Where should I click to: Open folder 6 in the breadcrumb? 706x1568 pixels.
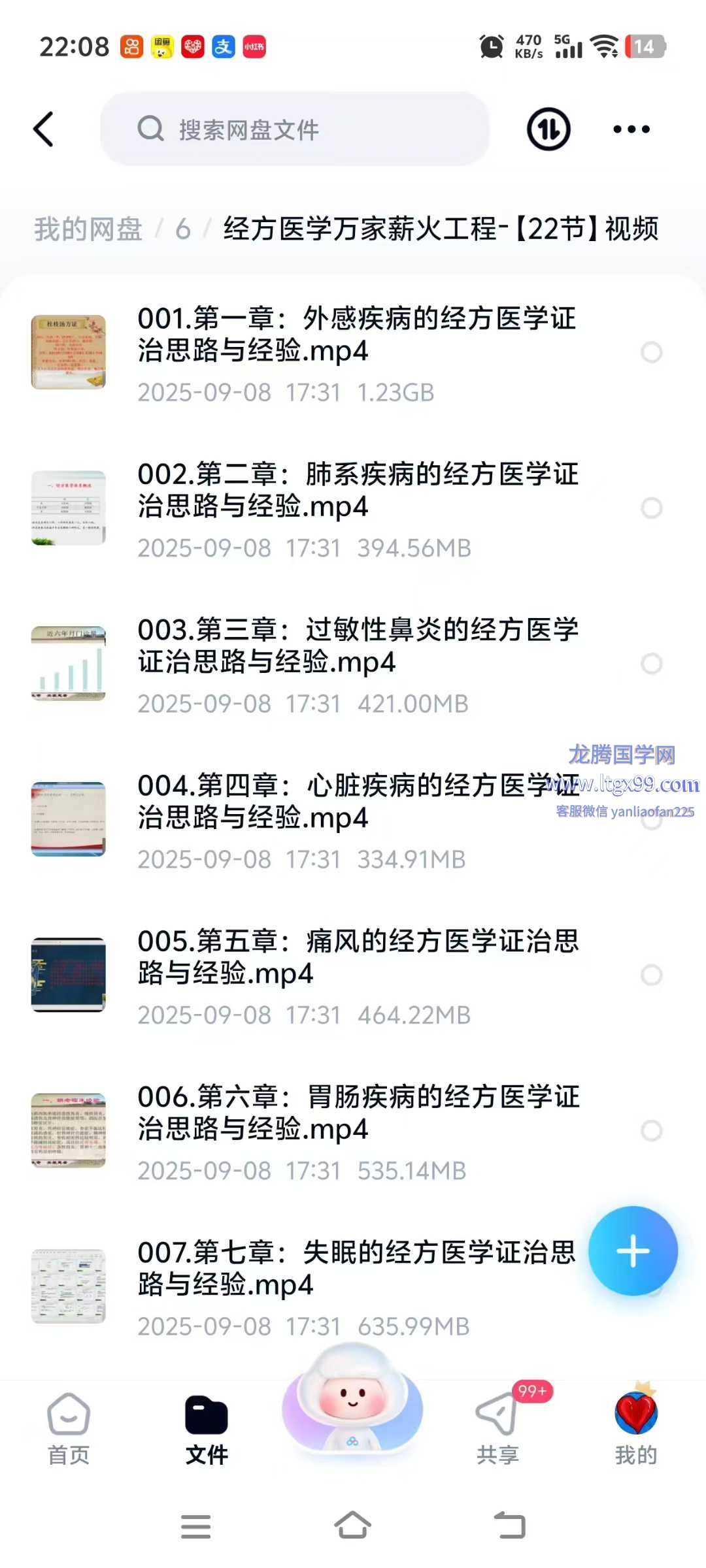tap(182, 229)
